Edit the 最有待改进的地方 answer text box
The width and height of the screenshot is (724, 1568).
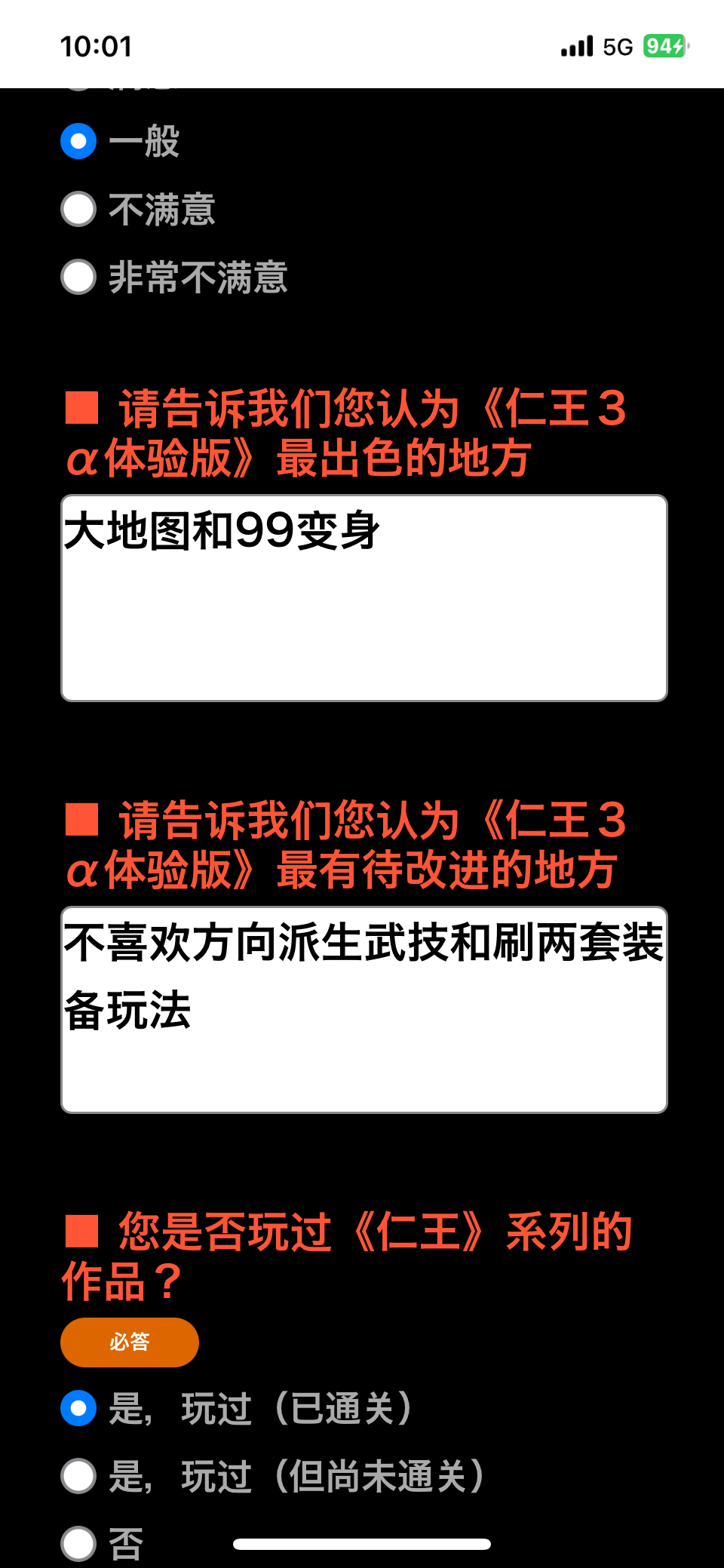(x=364, y=1009)
